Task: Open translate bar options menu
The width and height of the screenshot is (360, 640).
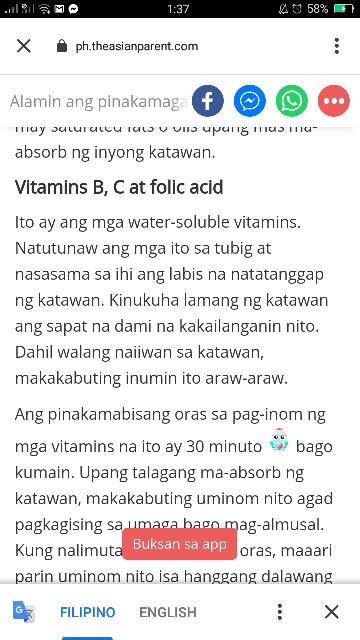Action: click(x=280, y=612)
